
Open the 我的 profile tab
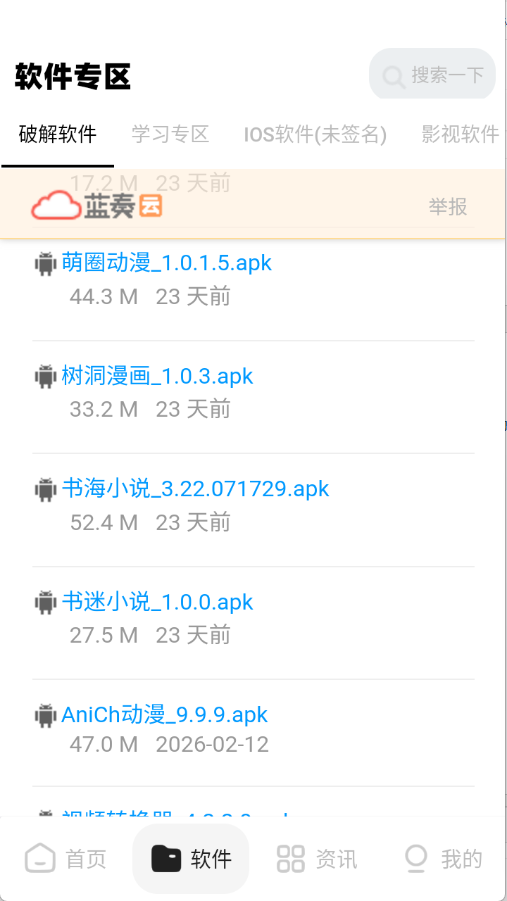click(443, 859)
